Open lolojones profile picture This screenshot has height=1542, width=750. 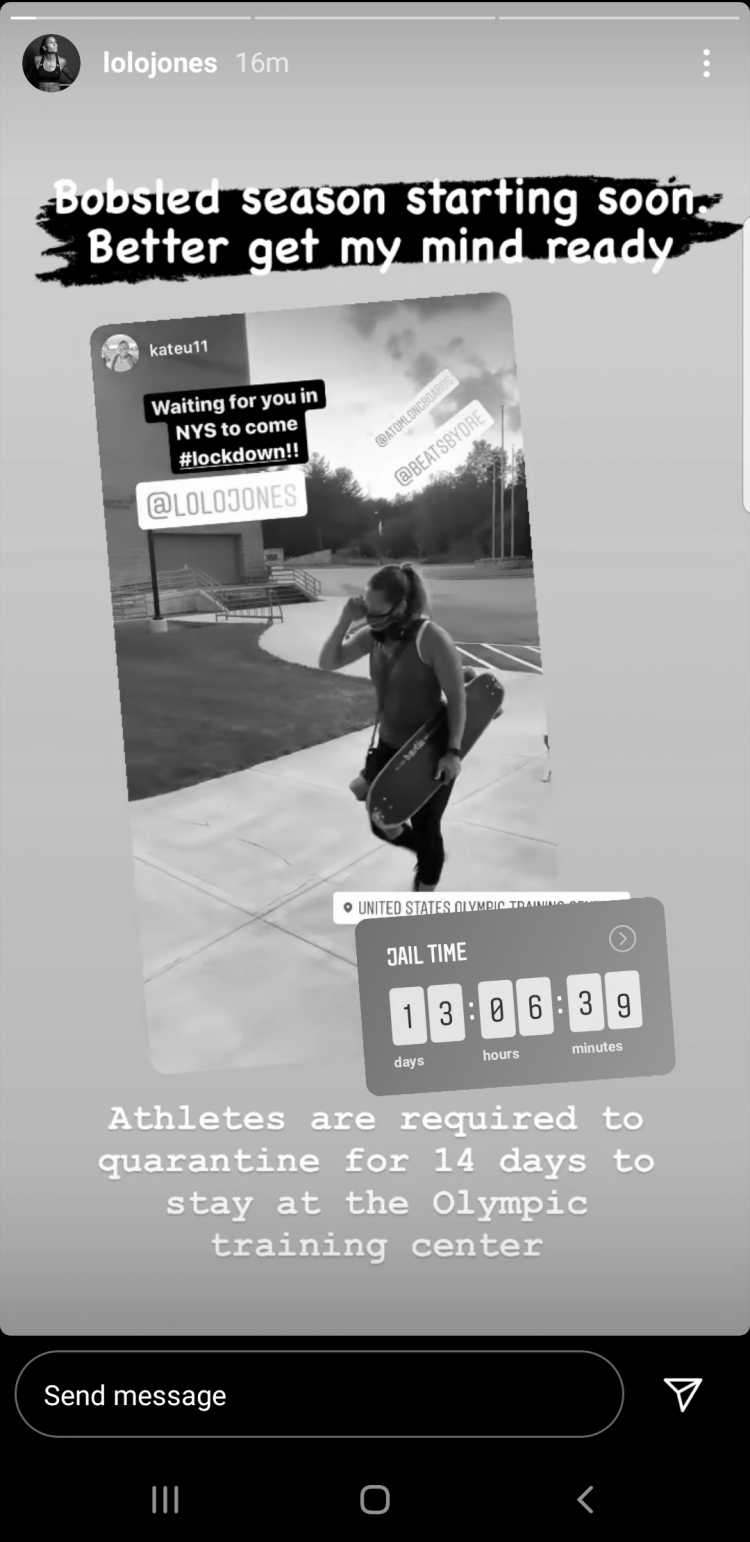[x=51, y=63]
